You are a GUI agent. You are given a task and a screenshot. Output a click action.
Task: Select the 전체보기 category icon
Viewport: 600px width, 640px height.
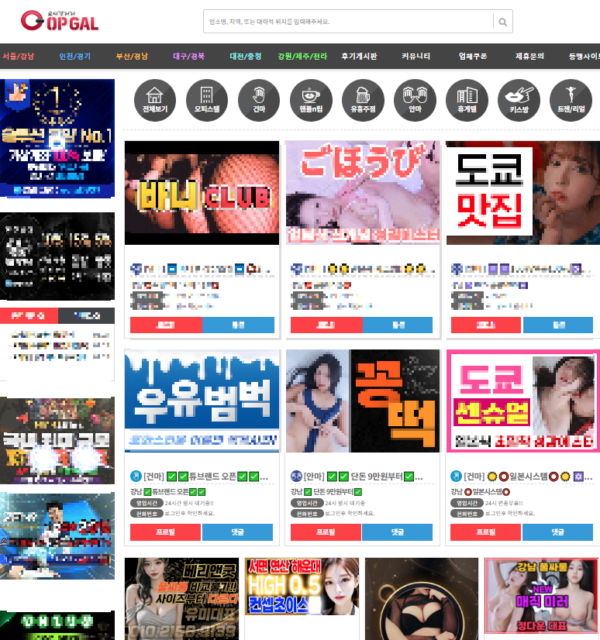(x=155, y=100)
